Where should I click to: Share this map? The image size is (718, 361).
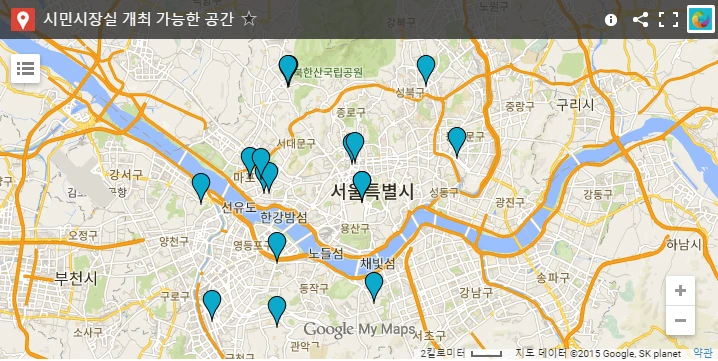click(x=640, y=20)
